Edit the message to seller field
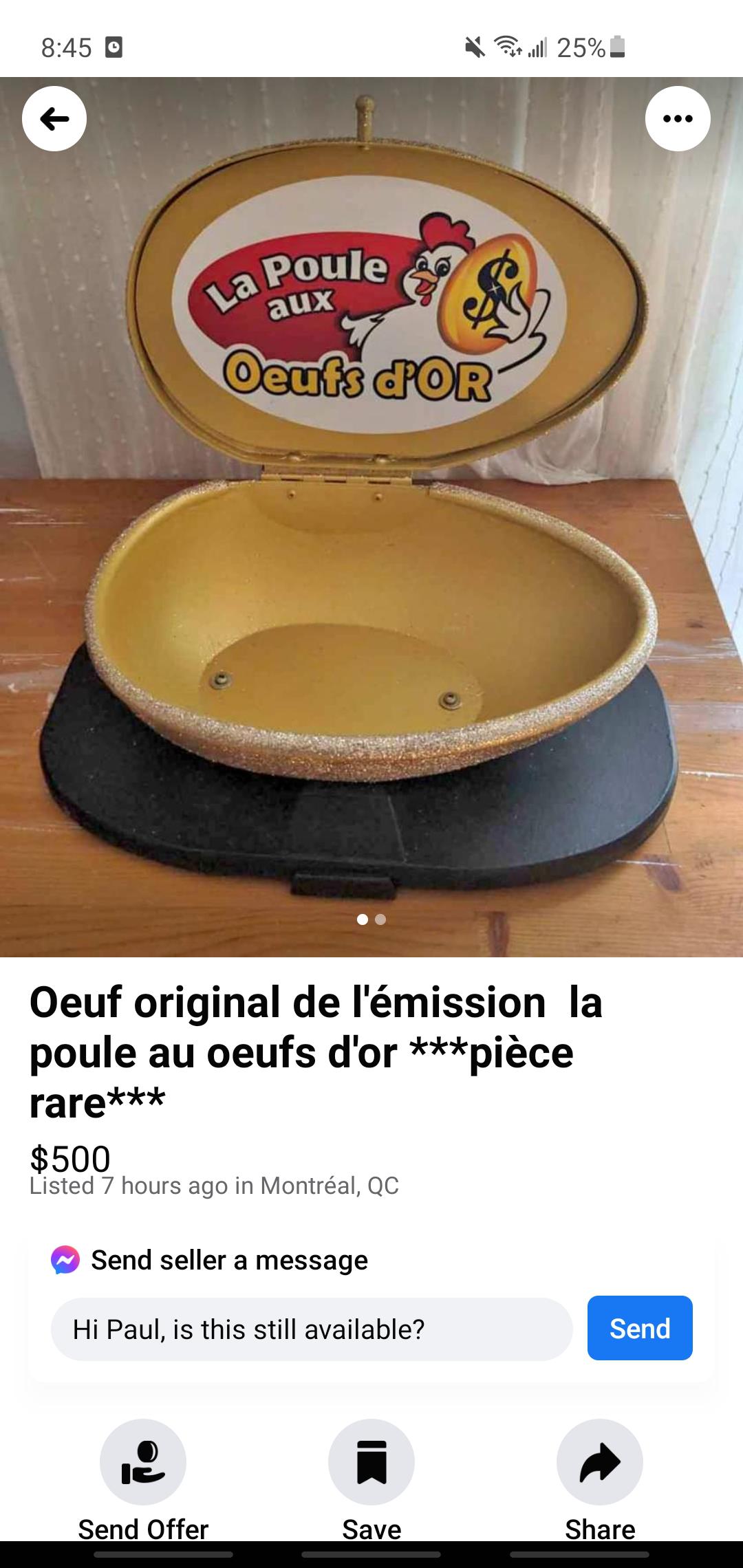The width and height of the screenshot is (743, 1568). [312, 1329]
